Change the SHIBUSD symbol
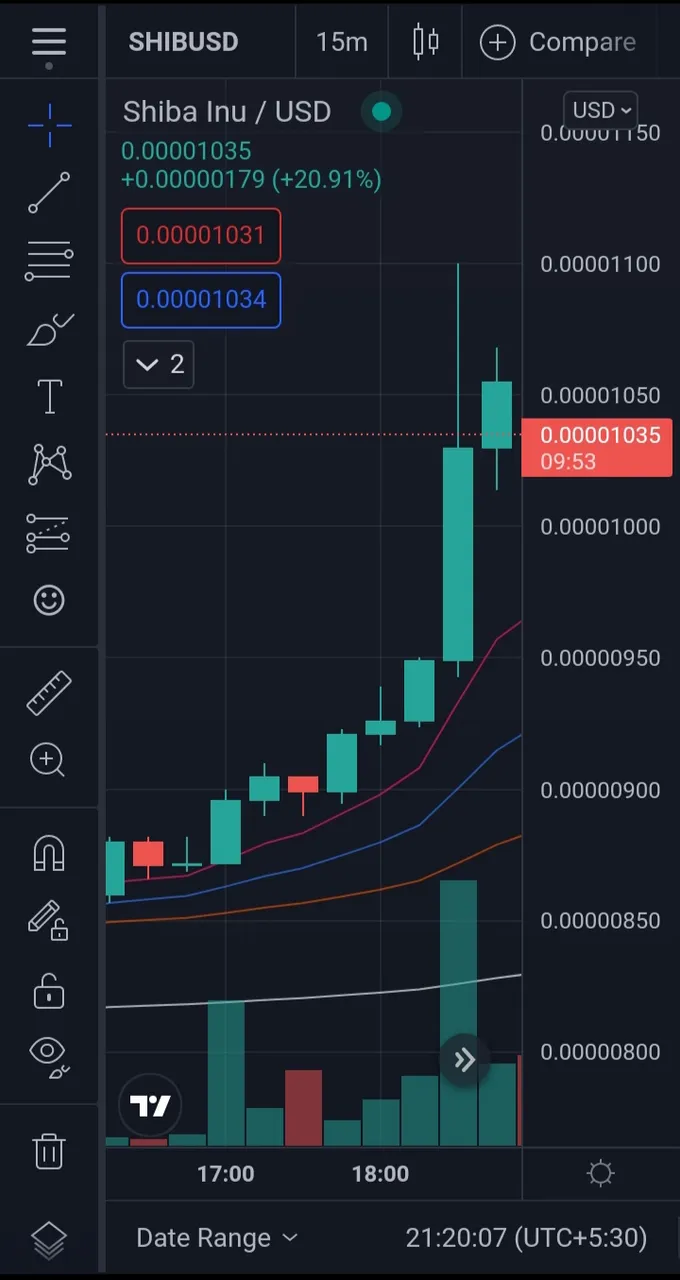This screenshot has width=680, height=1280. [x=184, y=42]
